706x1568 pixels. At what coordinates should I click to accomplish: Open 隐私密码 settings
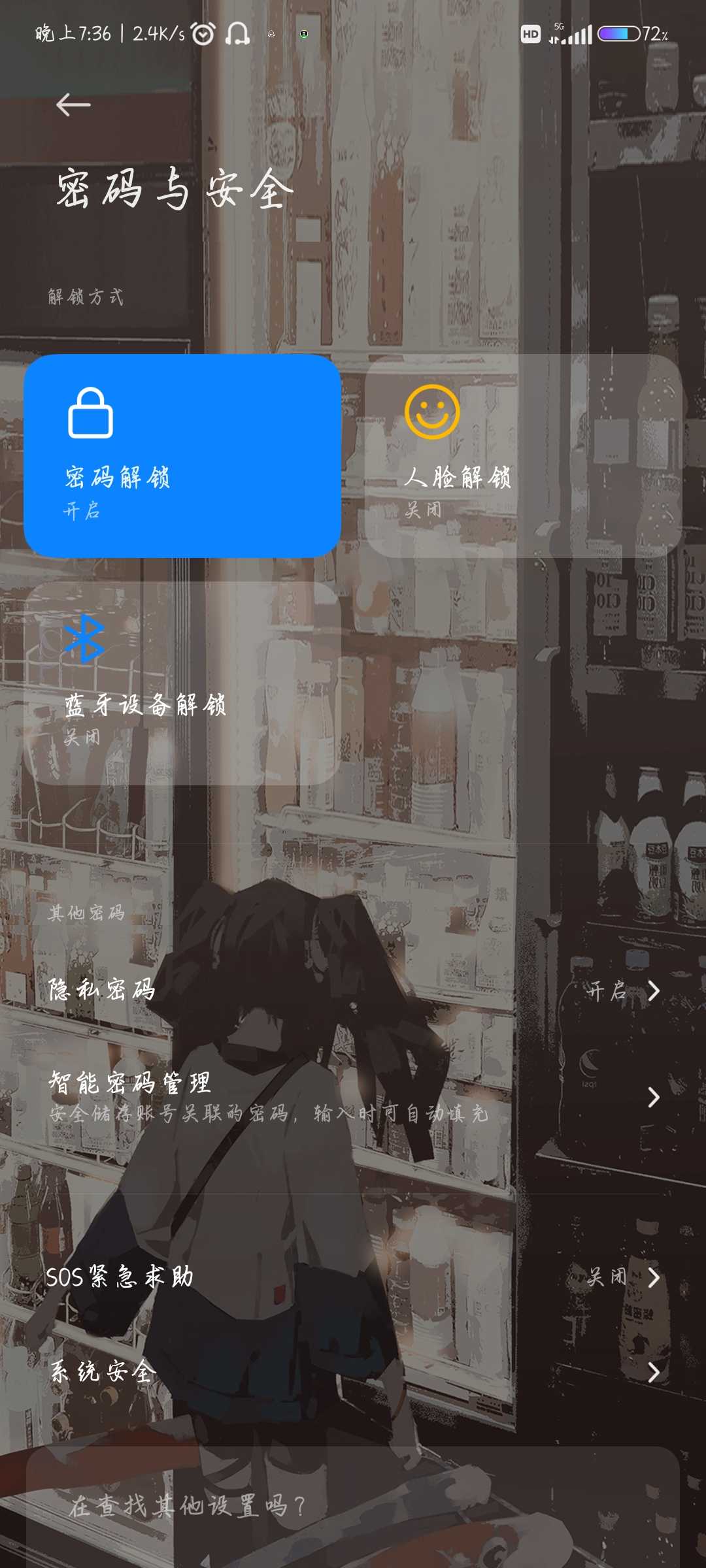pos(353,990)
